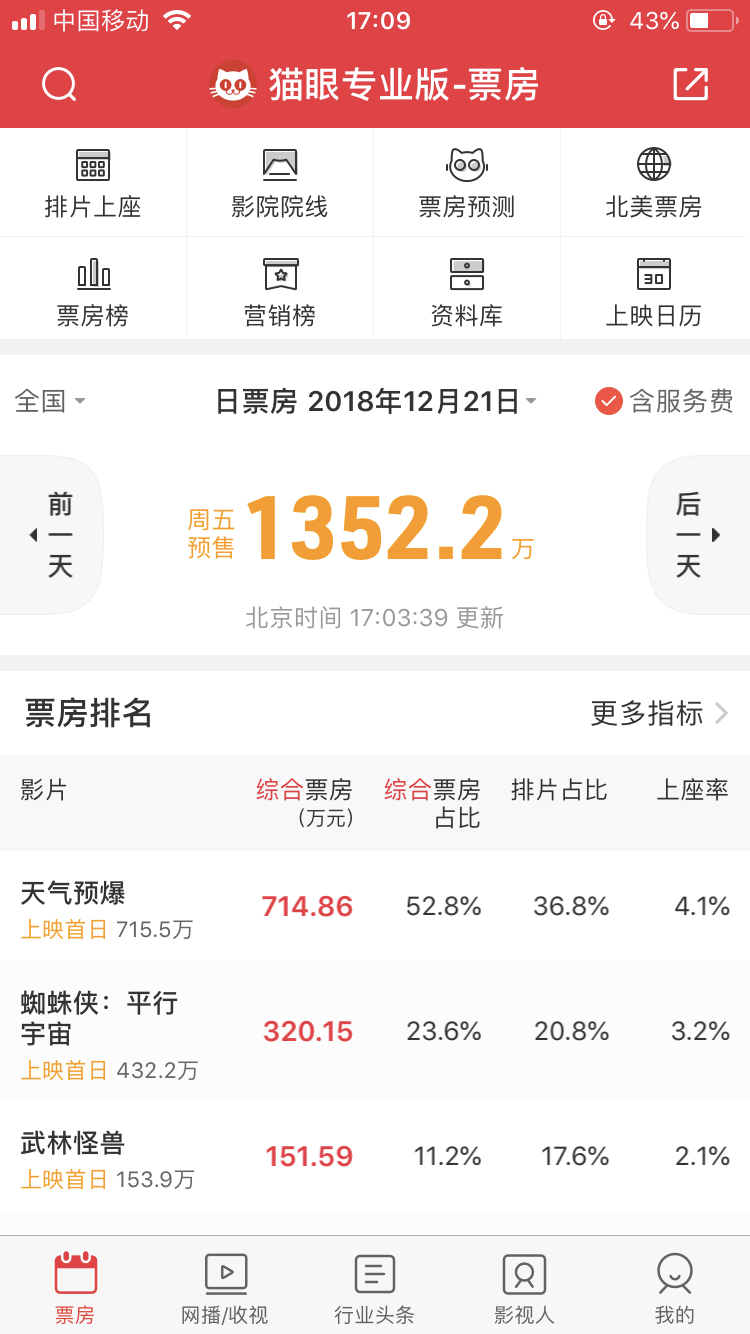This screenshot has height=1334, width=750.
Task: Open the 天气预爆 movie row
Action: pos(375,907)
